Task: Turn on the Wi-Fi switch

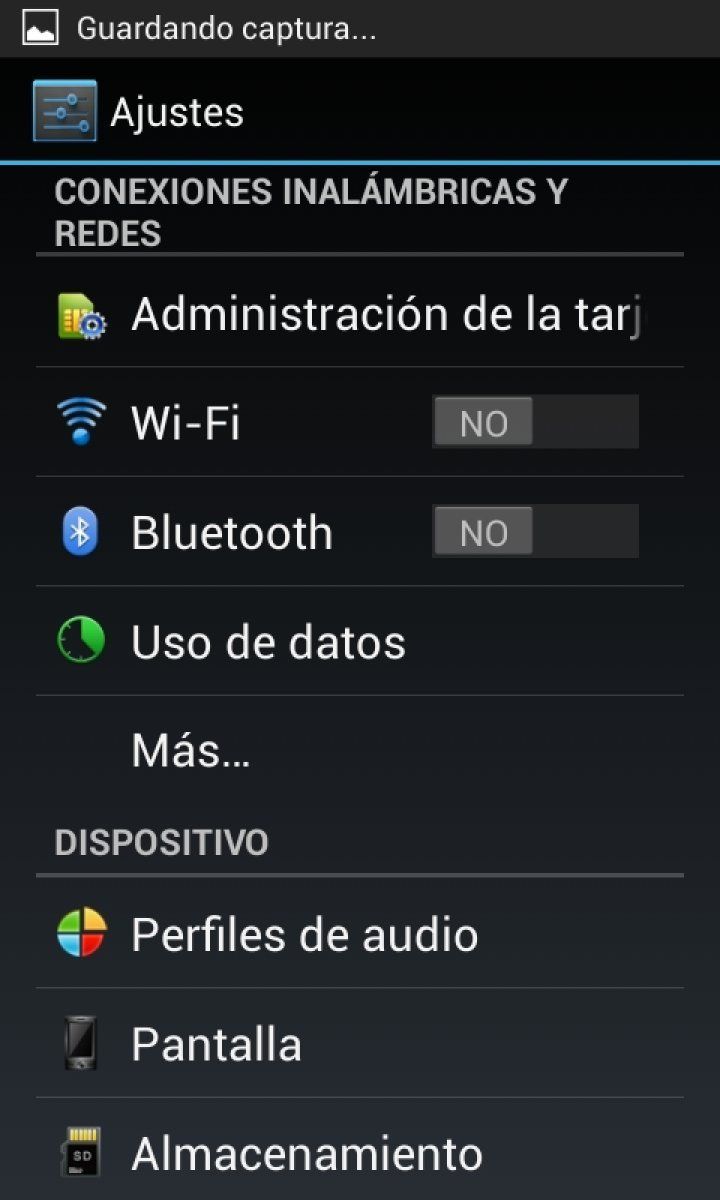Action: 535,422
